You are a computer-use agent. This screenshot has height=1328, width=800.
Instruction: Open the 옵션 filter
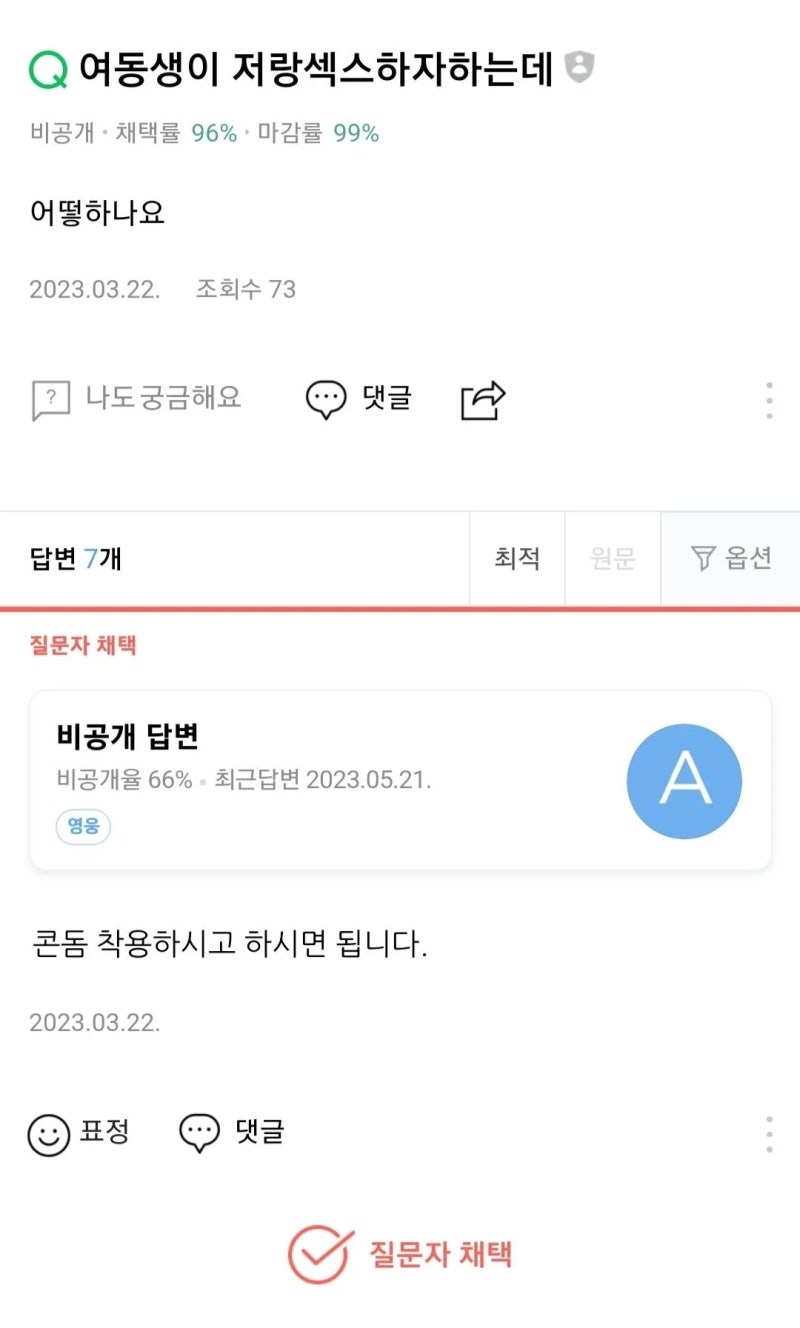pyautogui.click(x=731, y=558)
